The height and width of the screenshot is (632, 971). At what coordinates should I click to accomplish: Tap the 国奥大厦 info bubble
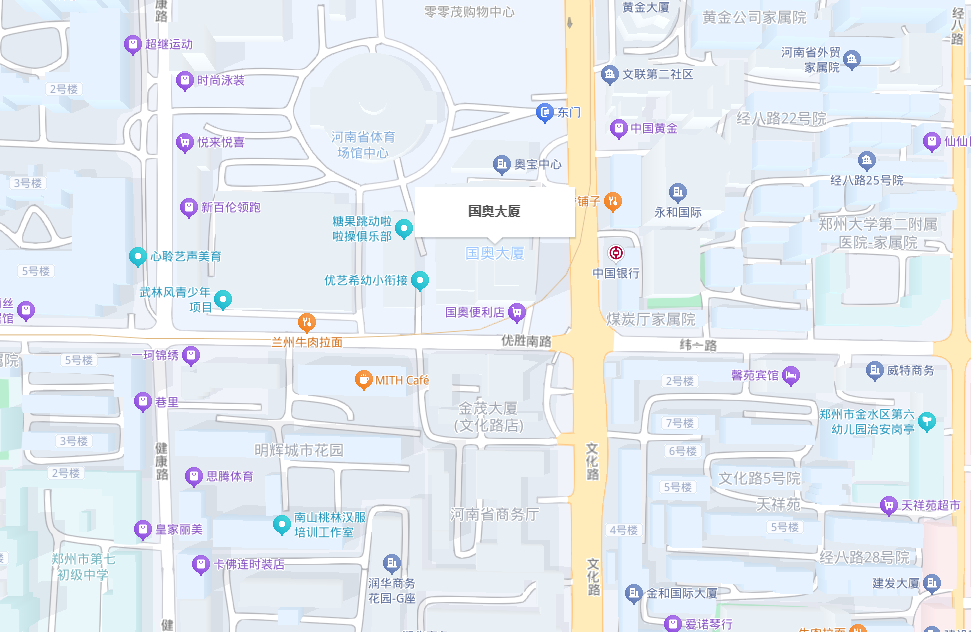494,211
